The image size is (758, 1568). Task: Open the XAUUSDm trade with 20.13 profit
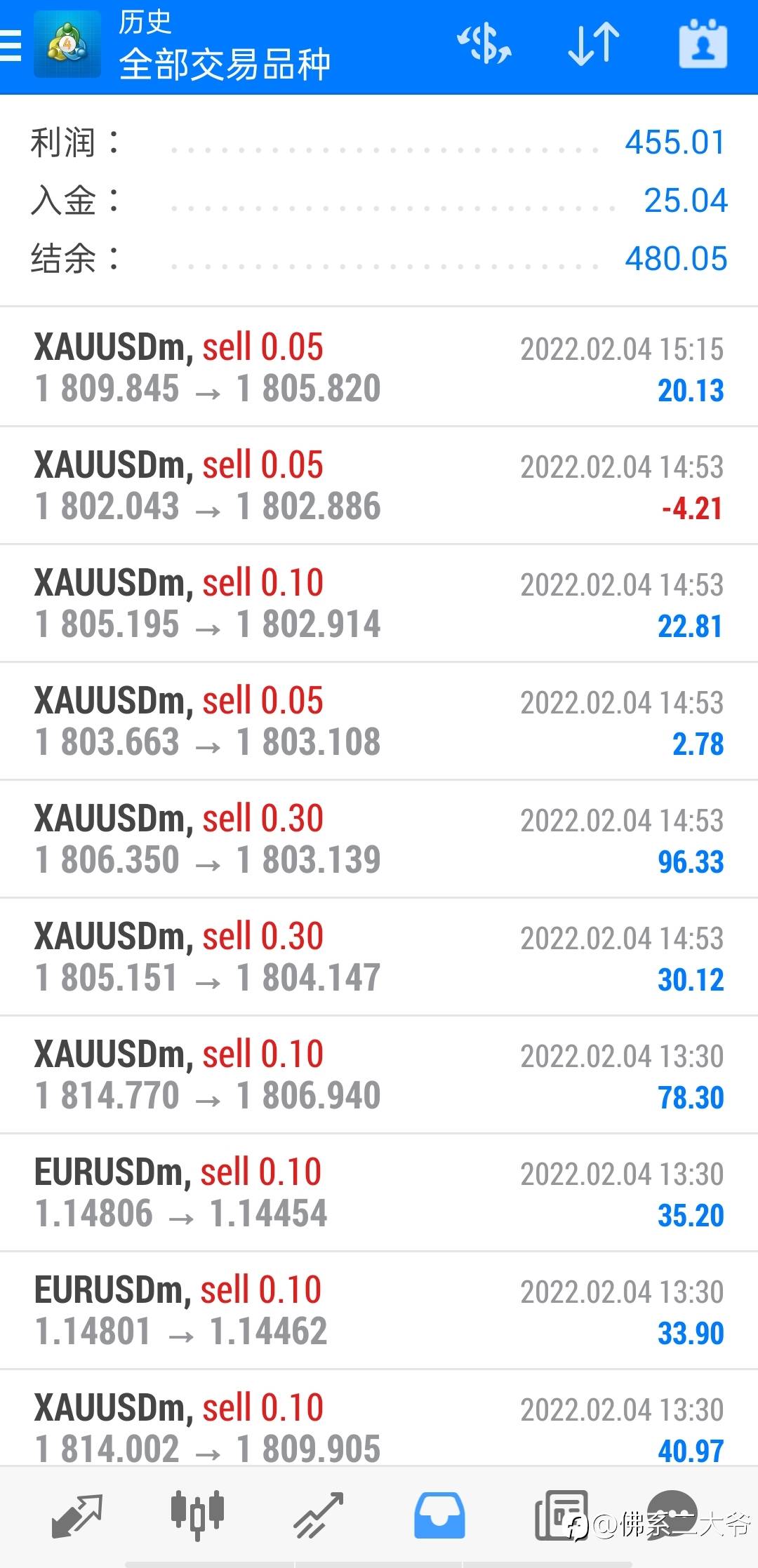[x=379, y=368]
